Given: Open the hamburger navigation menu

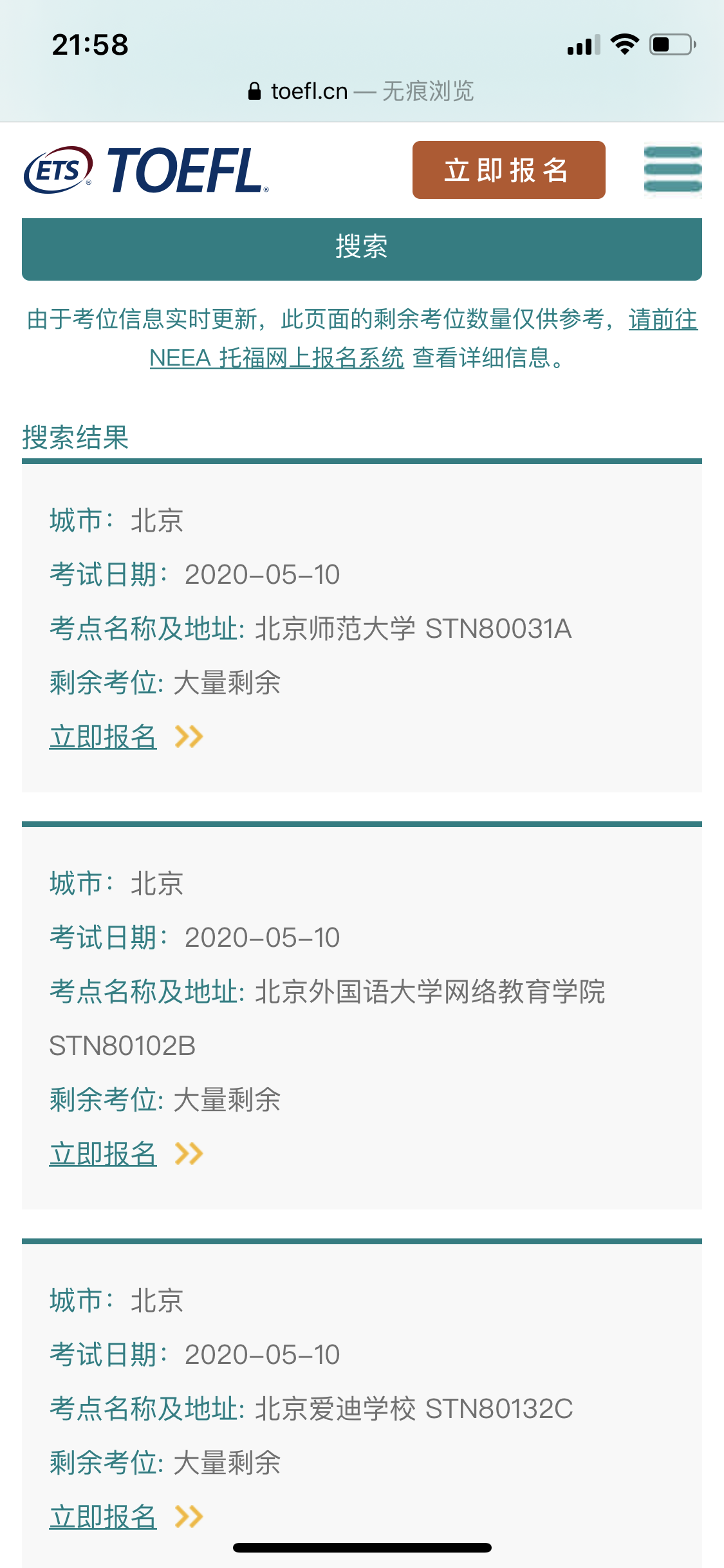Looking at the screenshot, I should (x=672, y=171).
